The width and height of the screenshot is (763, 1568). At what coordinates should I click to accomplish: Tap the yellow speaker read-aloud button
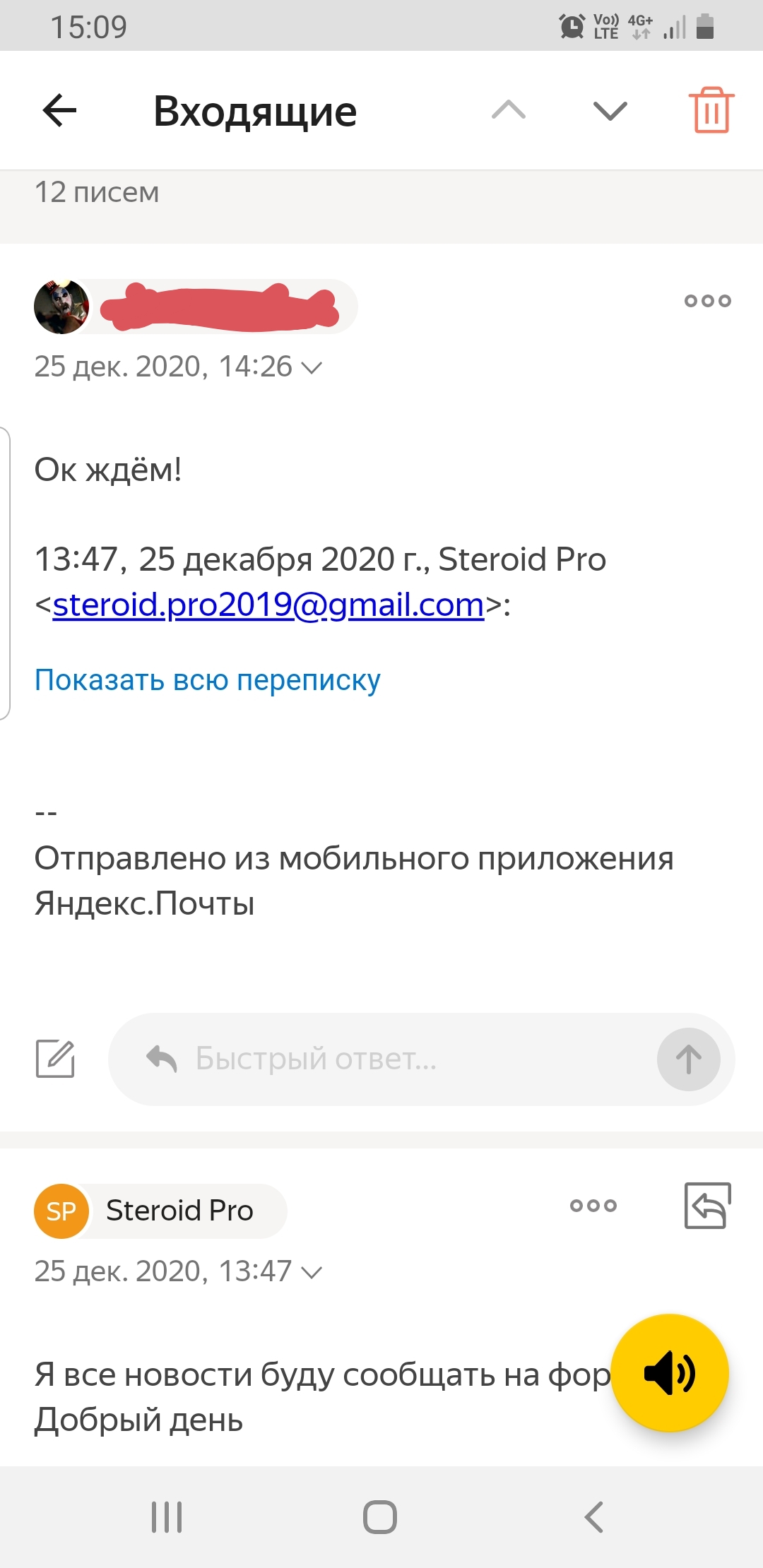point(669,1373)
